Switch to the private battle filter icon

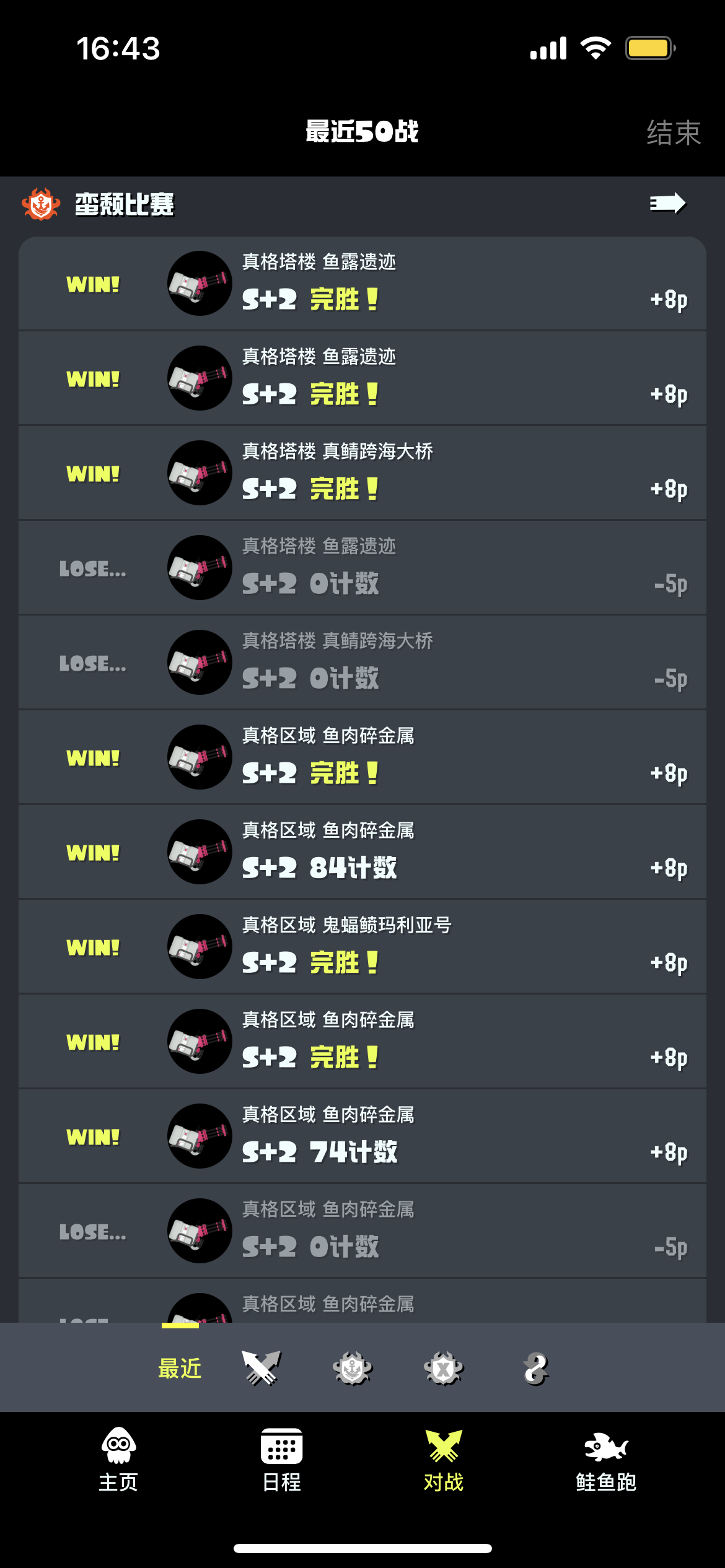[x=535, y=1368]
